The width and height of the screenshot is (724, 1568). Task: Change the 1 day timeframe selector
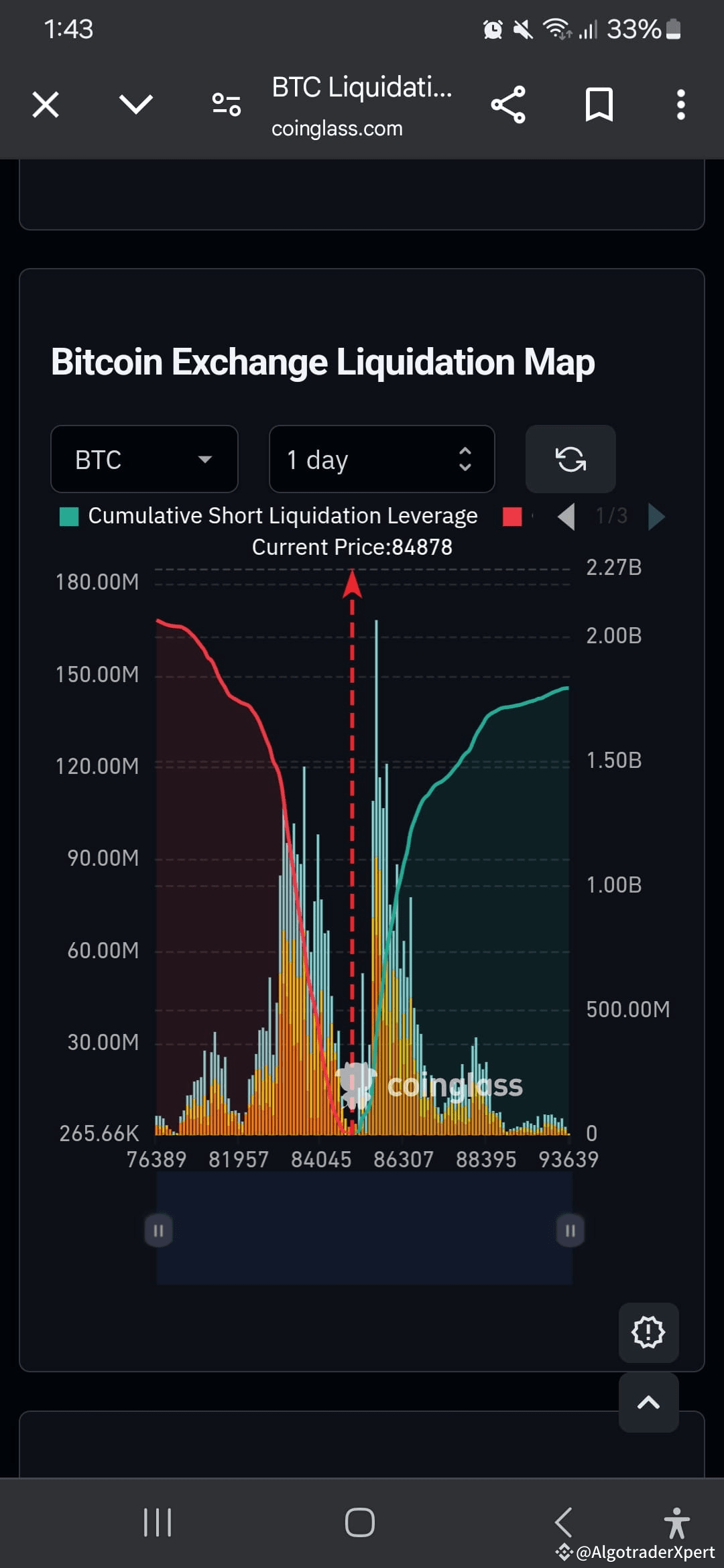[x=381, y=460]
